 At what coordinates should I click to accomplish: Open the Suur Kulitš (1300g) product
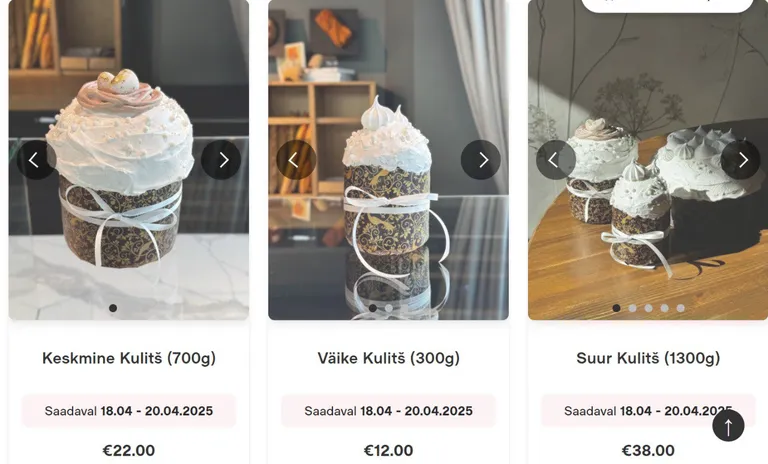pyautogui.click(x=648, y=358)
